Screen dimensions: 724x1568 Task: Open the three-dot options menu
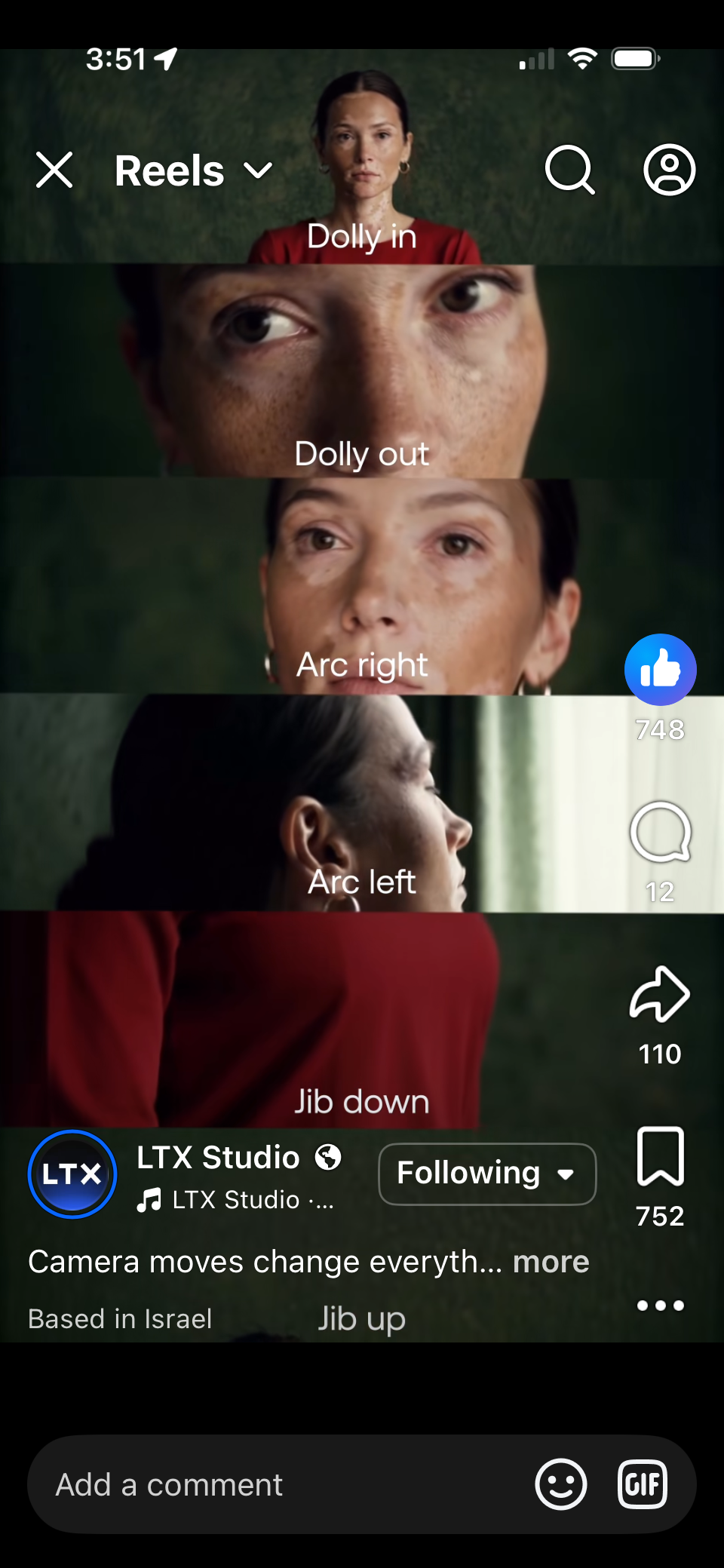click(660, 1306)
